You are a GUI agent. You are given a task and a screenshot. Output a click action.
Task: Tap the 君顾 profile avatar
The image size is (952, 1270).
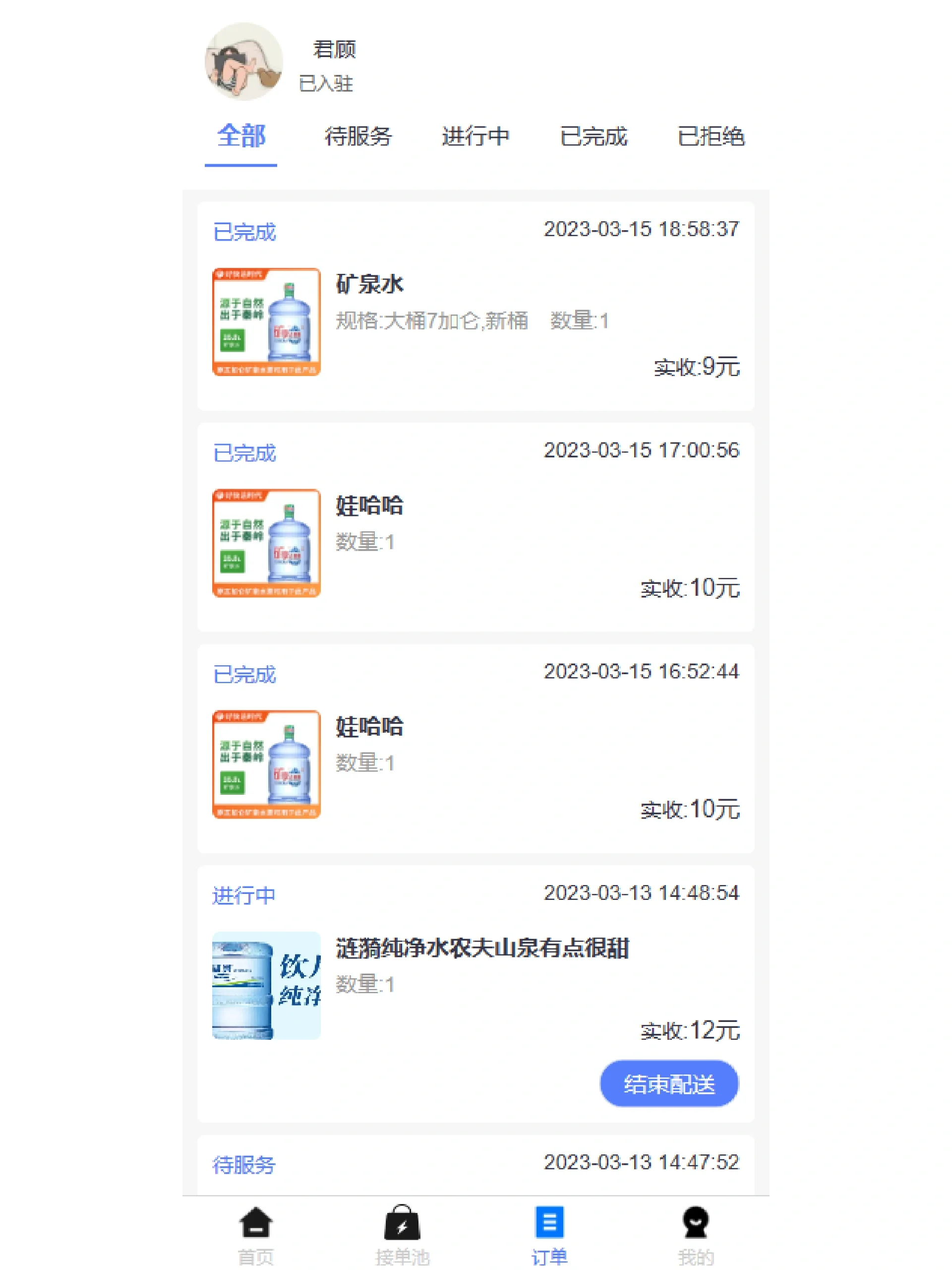tap(244, 62)
